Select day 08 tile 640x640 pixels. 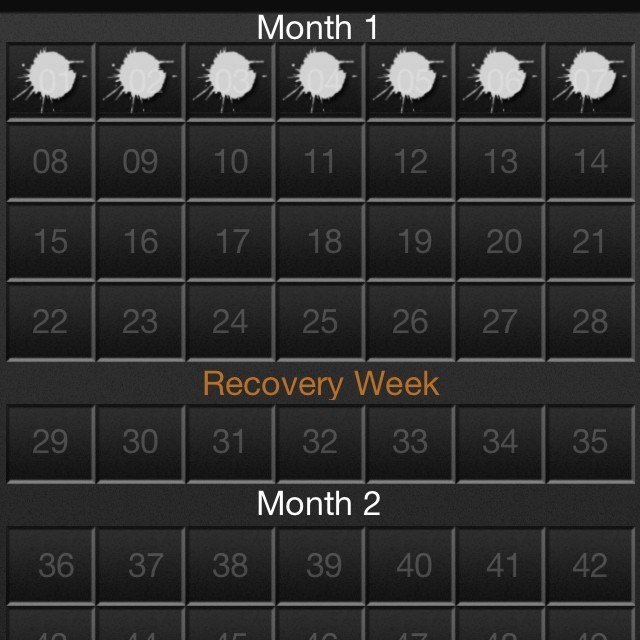point(50,160)
